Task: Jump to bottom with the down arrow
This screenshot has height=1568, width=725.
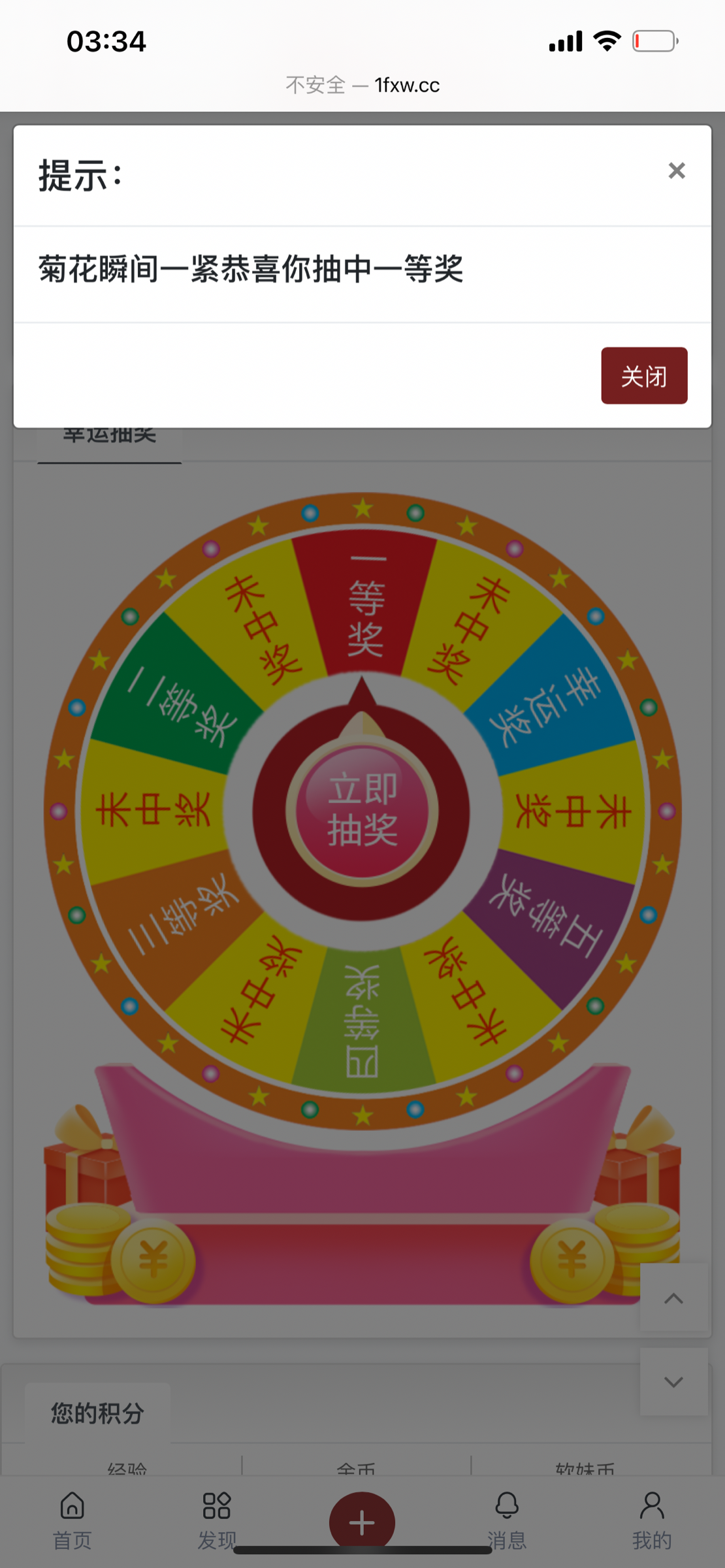Action: point(673,1381)
